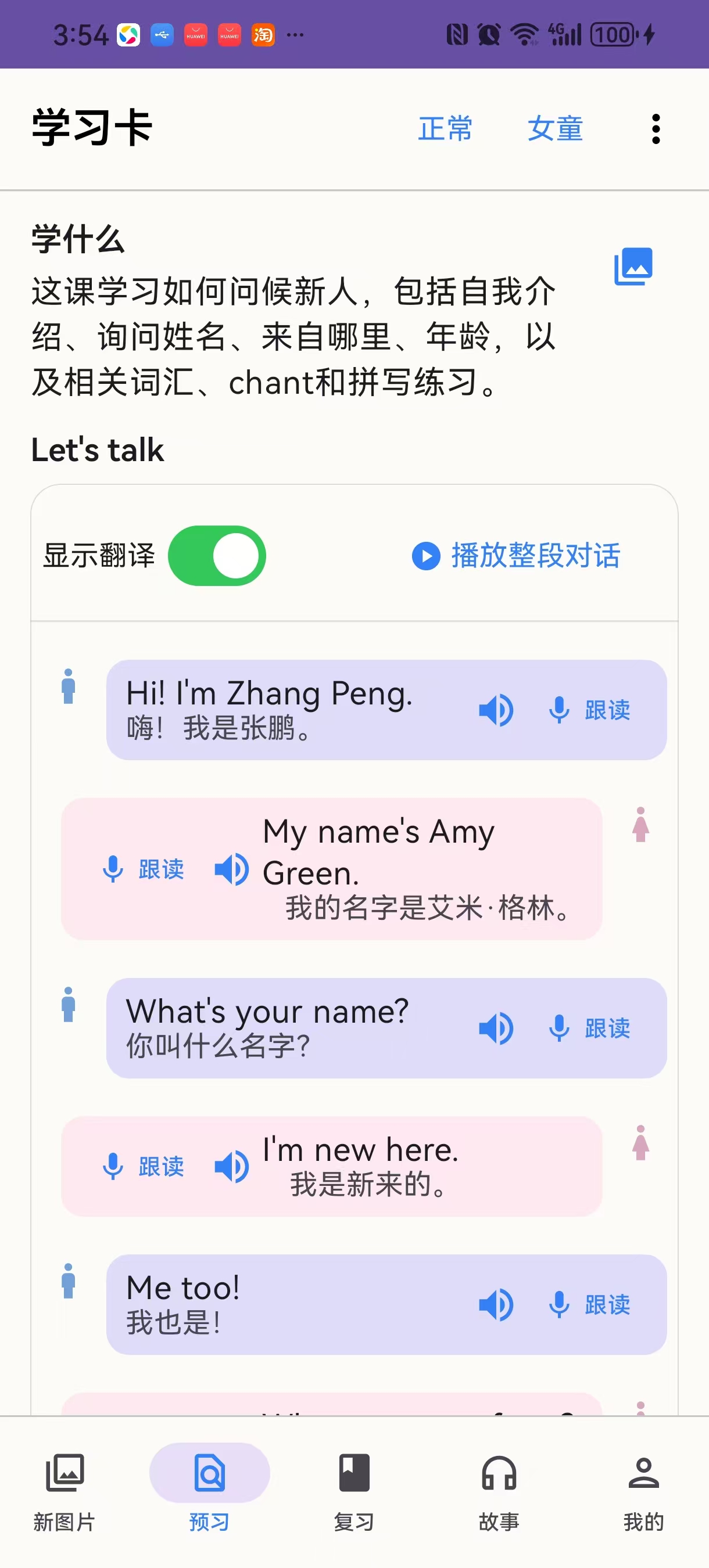Tap 跟读 for "Hi! I'm Zhang Peng."
709x1568 pixels.
590,710
